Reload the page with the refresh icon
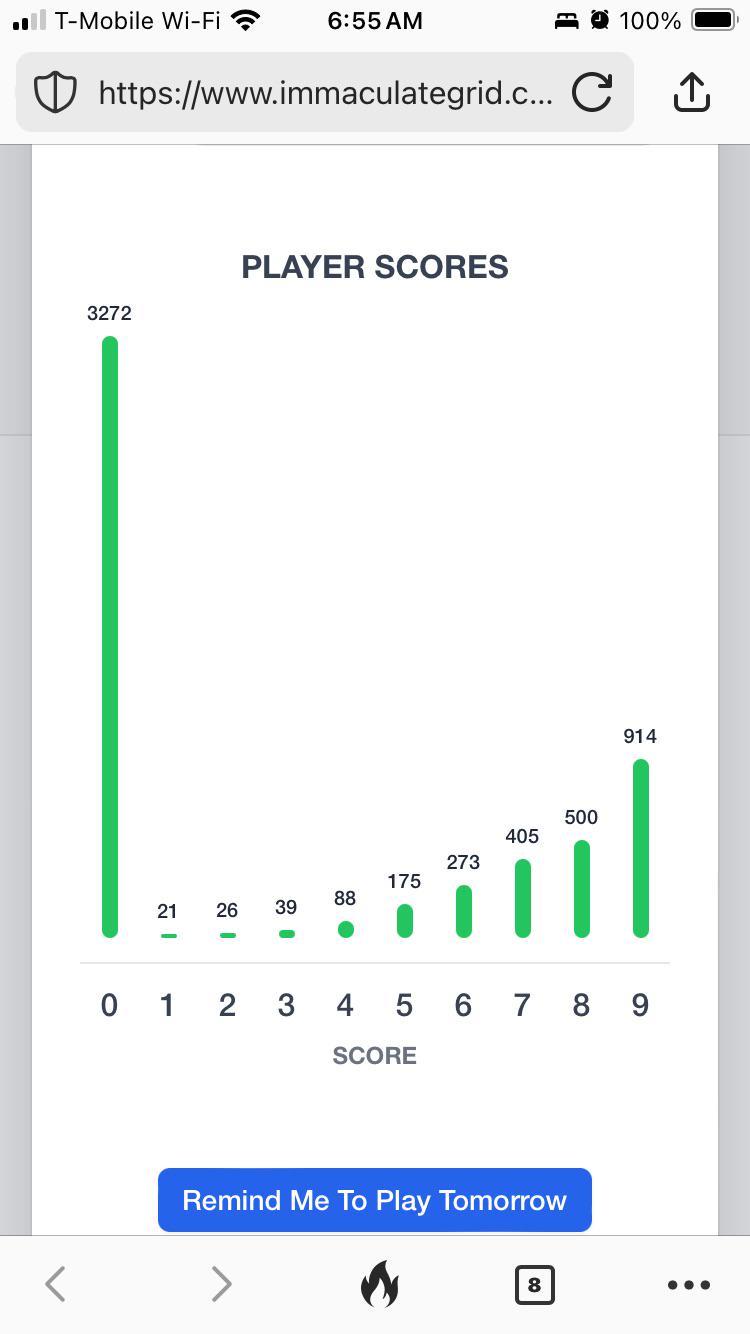Image resolution: width=750 pixels, height=1334 pixels. pyautogui.click(x=591, y=93)
